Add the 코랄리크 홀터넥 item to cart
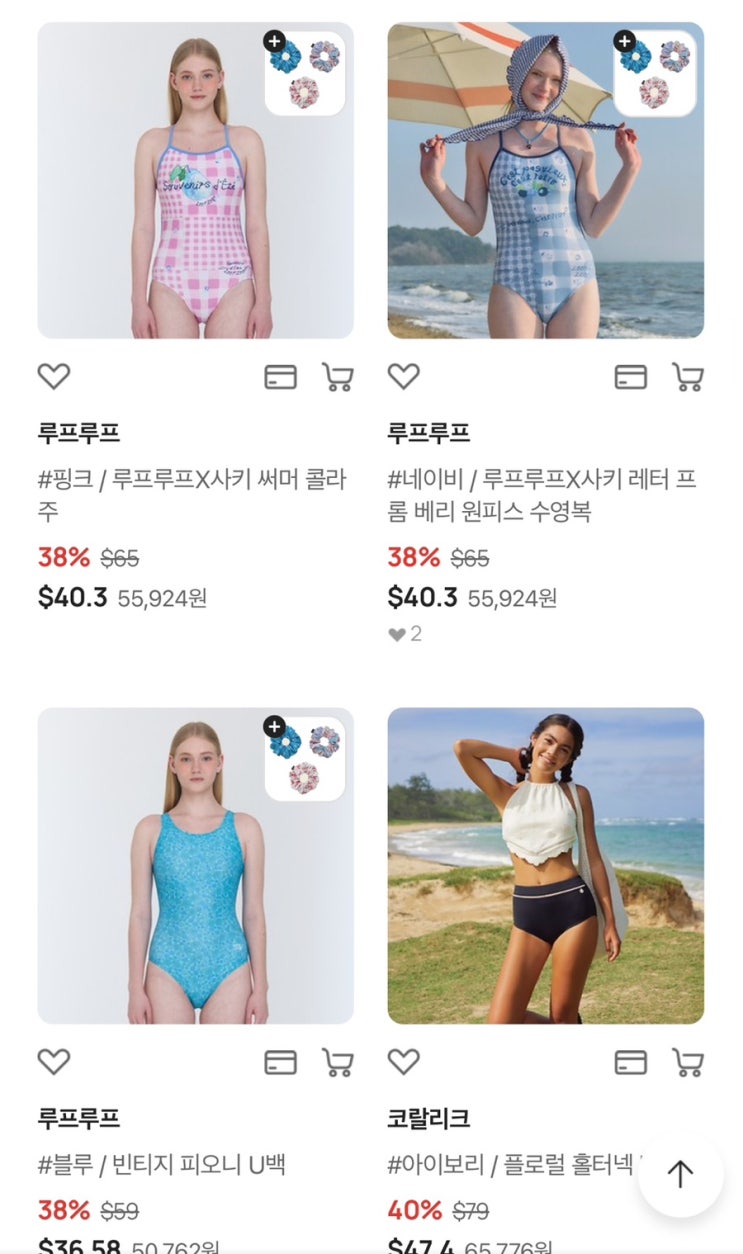 click(688, 1062)
